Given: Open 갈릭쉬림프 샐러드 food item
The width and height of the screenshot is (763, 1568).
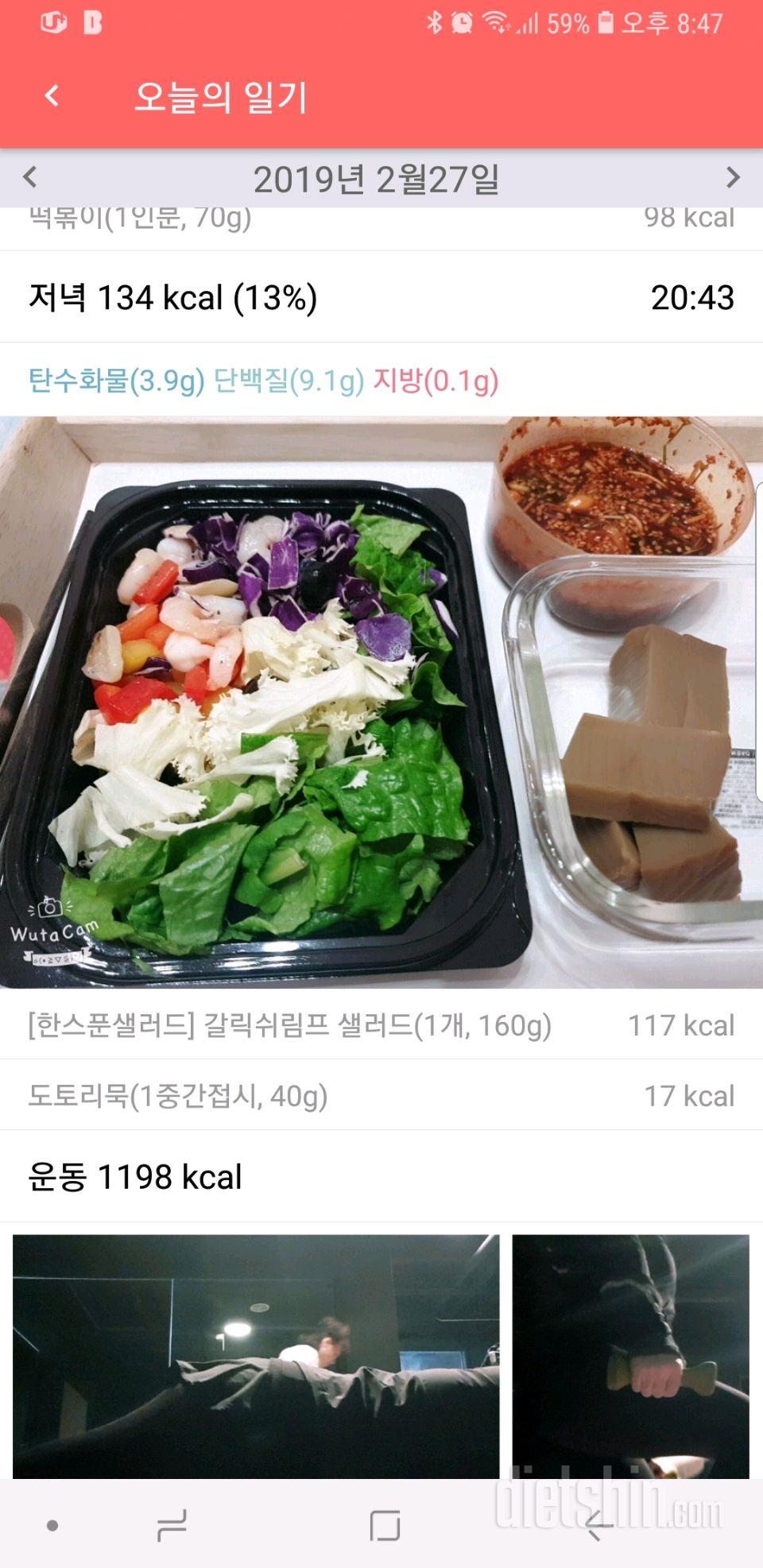Looking at the screenshot, I should click(381, 1025).
